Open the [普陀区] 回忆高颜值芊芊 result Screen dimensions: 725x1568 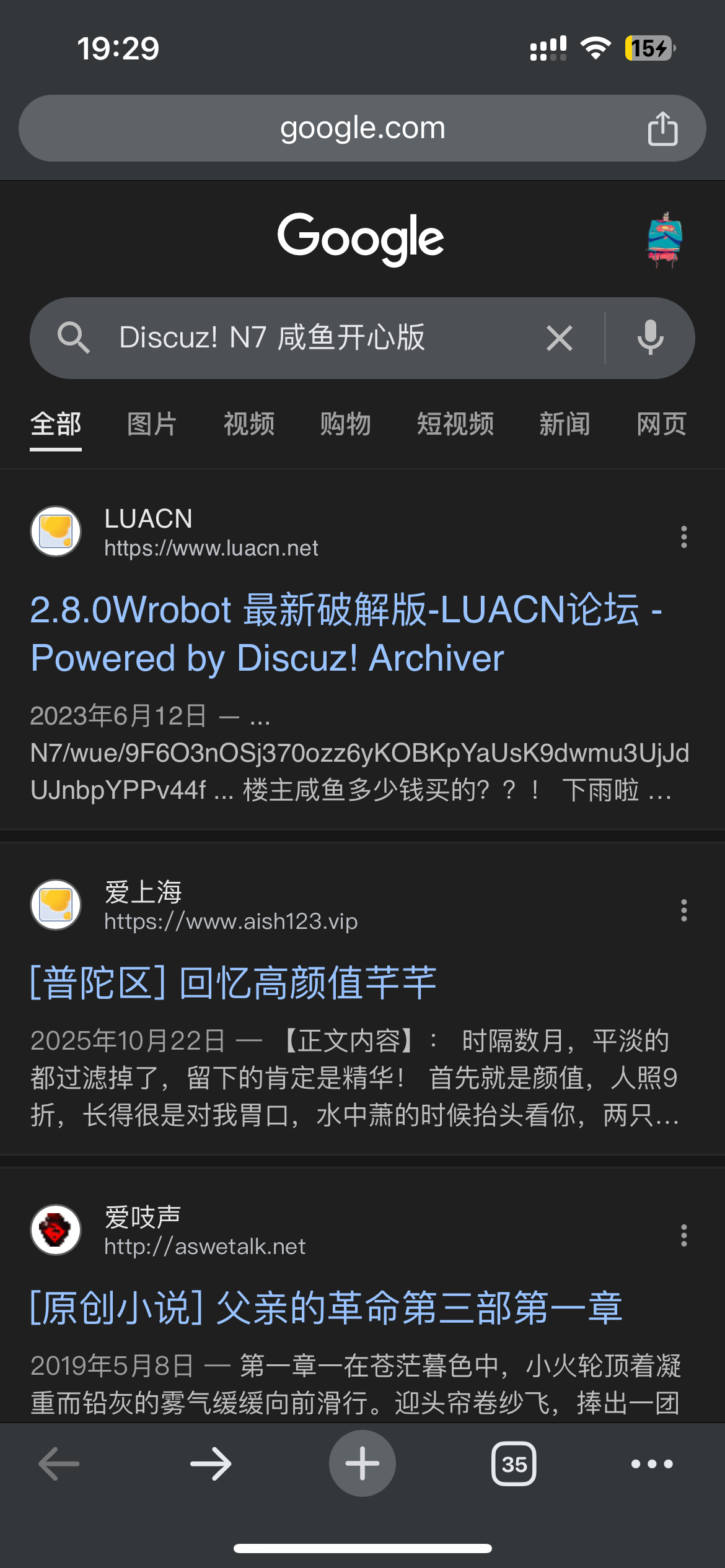[234, 983]
